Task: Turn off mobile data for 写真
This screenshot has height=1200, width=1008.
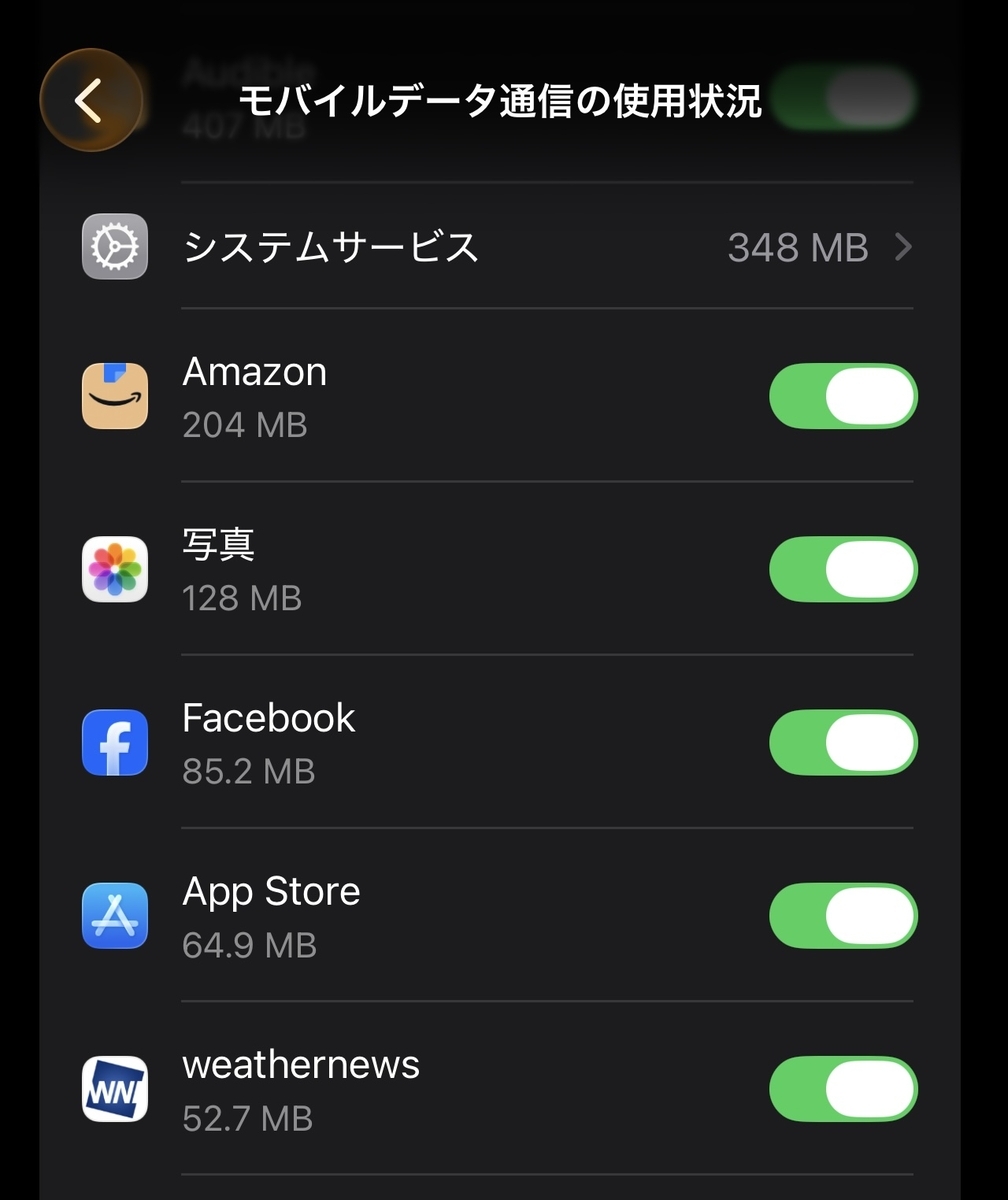Action: pyautogui.click(x=843, y=569)
